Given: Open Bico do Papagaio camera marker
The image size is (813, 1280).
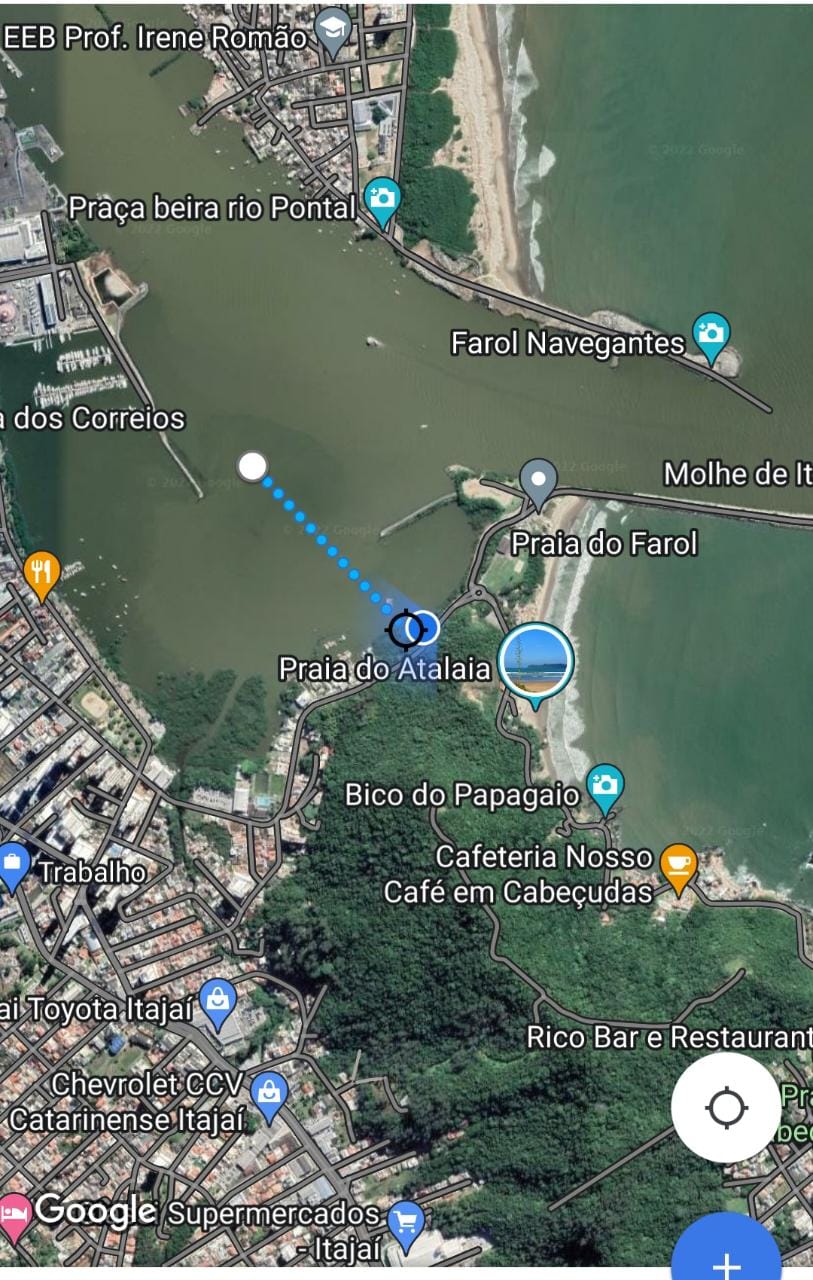Looking at the screenshot, I should pos(605,784).
